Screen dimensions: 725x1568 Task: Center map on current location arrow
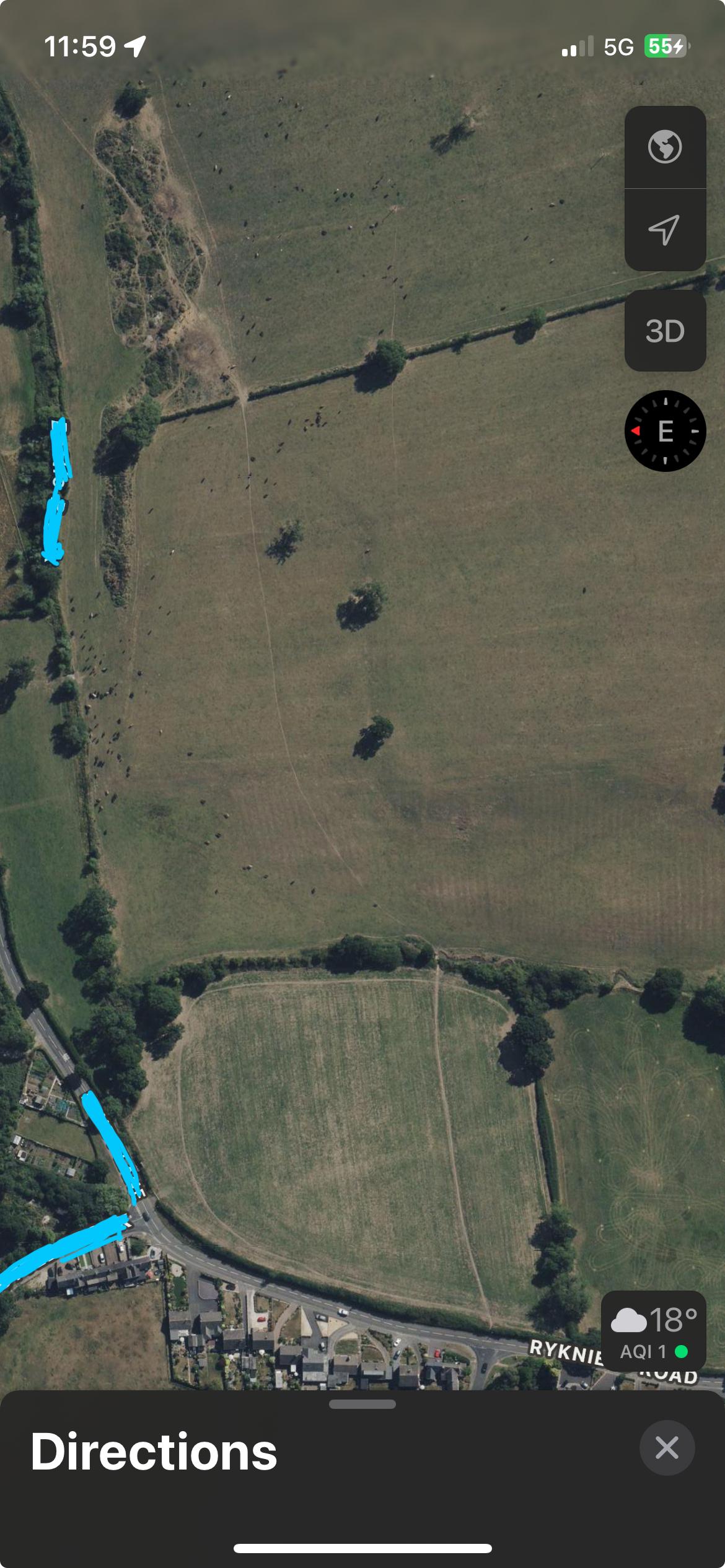click(665, 230)
